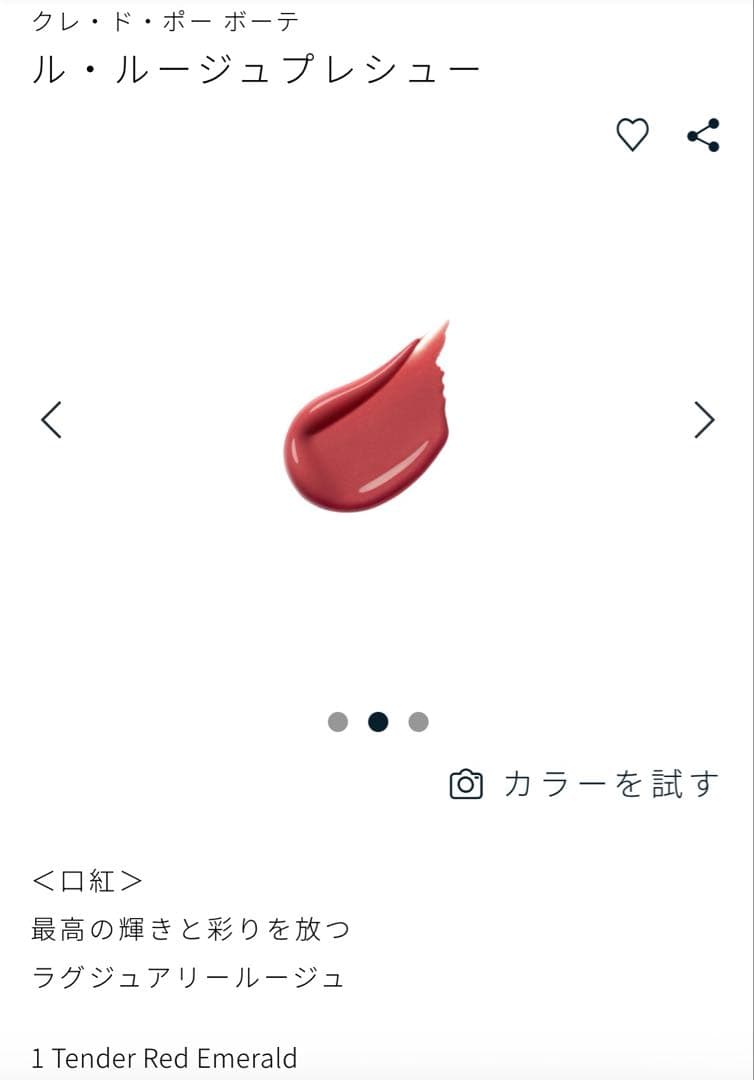Screen dimensions: 754x1080
Task: Activate the second carousel indicator dot
Action: [x=377, y=719]
